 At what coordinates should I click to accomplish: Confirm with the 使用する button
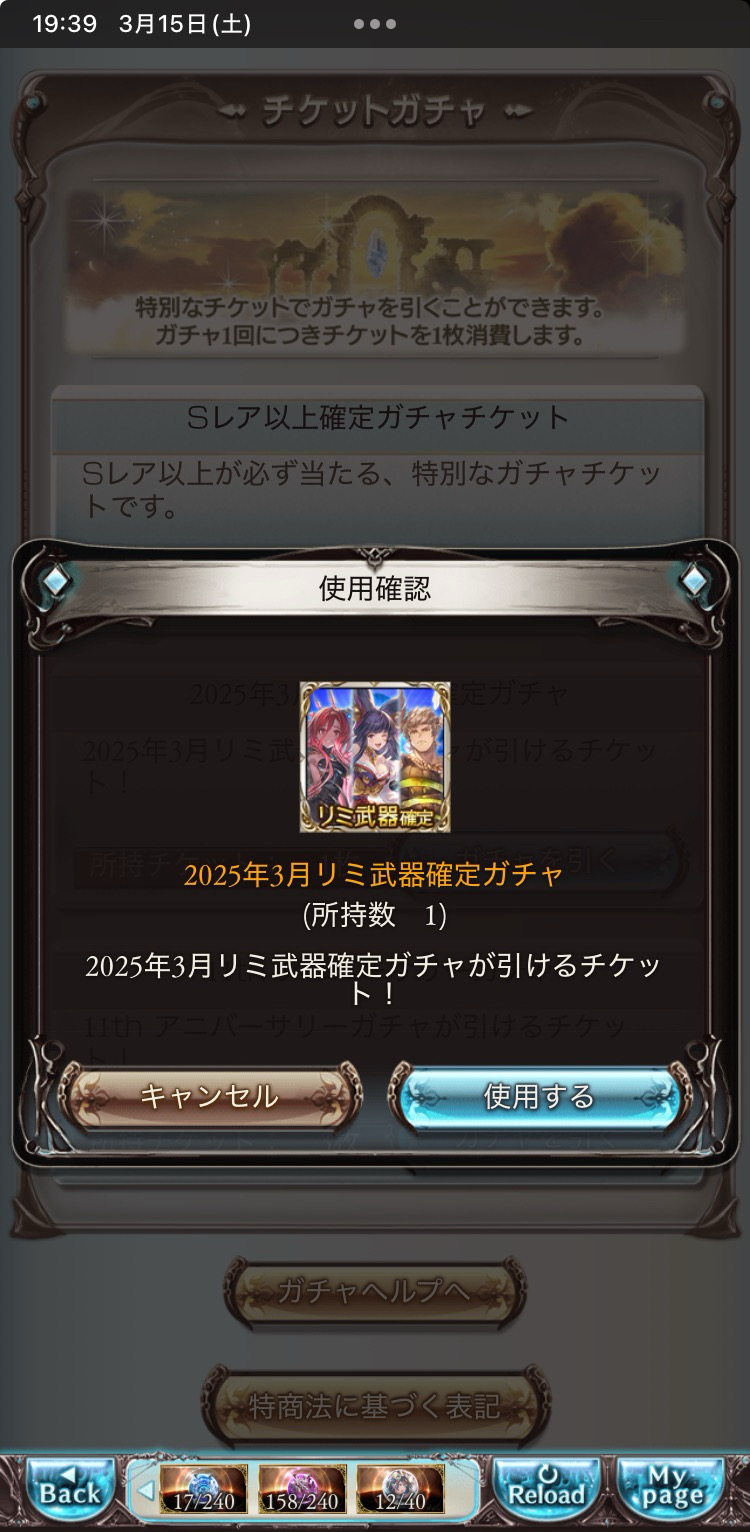tap(539, 1097)
